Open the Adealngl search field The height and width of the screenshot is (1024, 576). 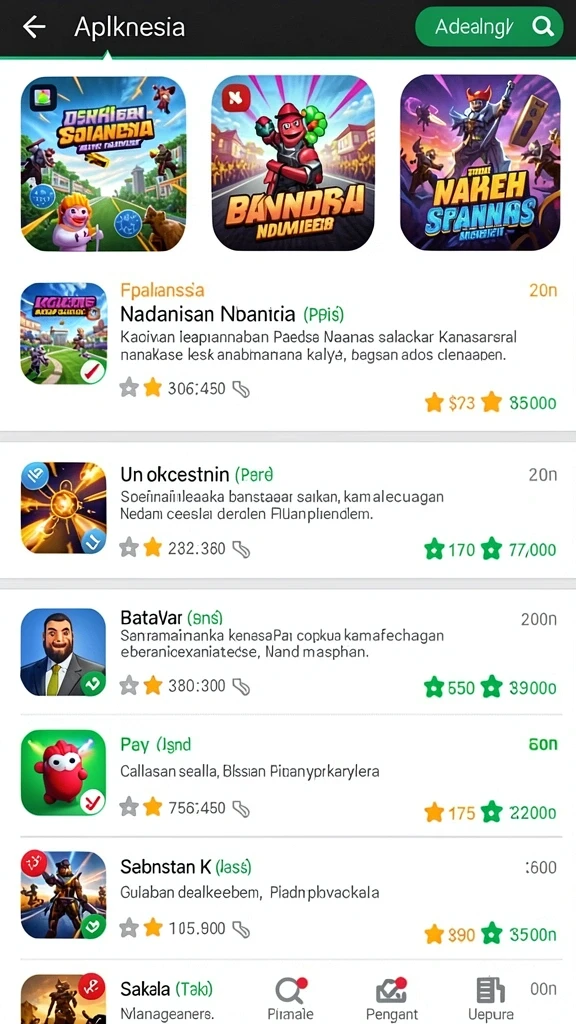[x=489, y=27]
